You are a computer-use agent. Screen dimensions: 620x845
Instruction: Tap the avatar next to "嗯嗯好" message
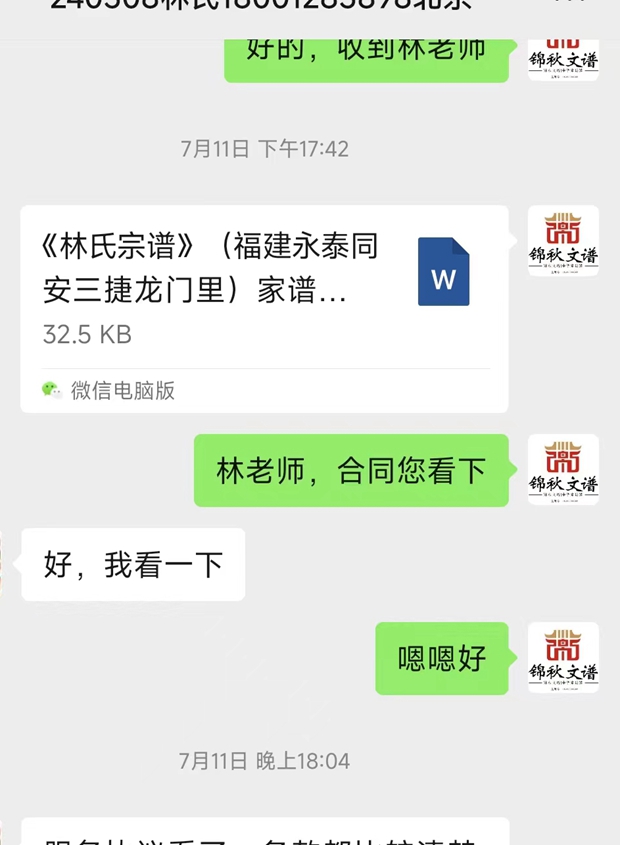click(x=563, y=657)
